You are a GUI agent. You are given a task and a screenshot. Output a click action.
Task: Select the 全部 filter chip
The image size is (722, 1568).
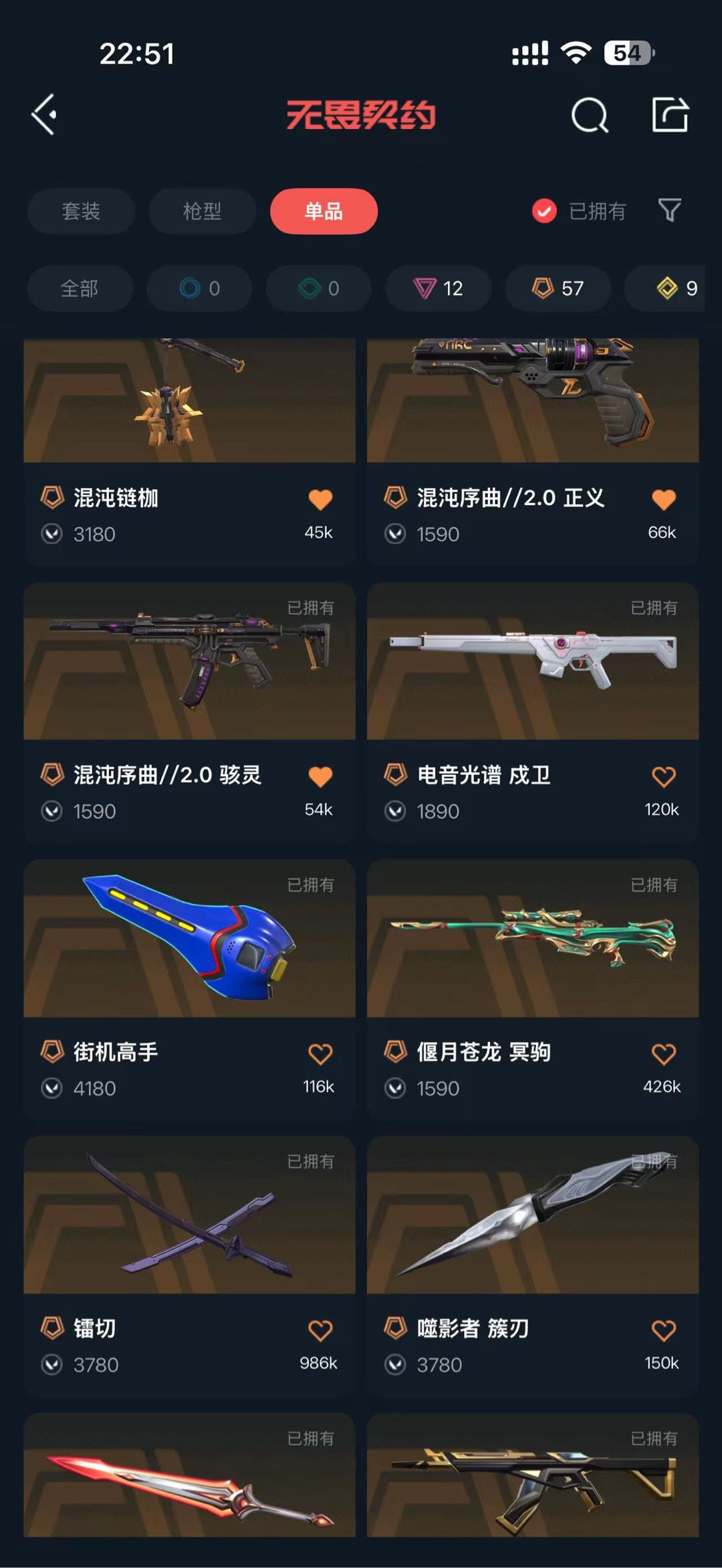point(80,289)
